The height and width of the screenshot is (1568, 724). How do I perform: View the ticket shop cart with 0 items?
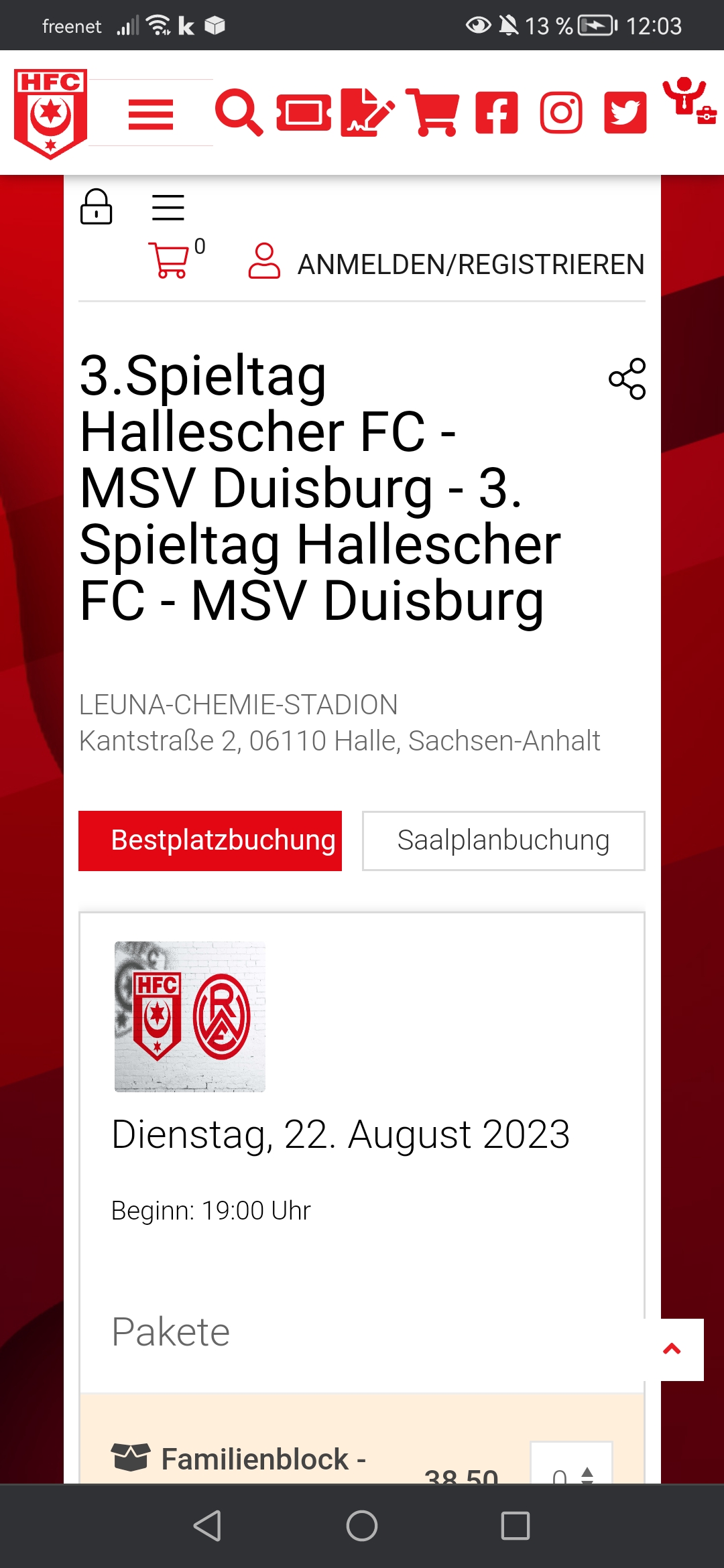(172, 260)
